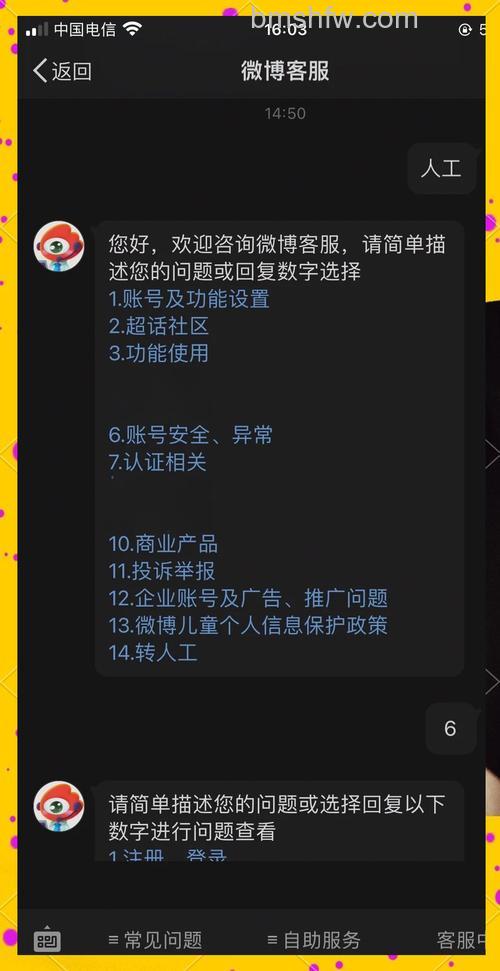This screenshot has height=971, width=500.
Task: Switch to the keyboard input icon
Action: pos(47,941)
